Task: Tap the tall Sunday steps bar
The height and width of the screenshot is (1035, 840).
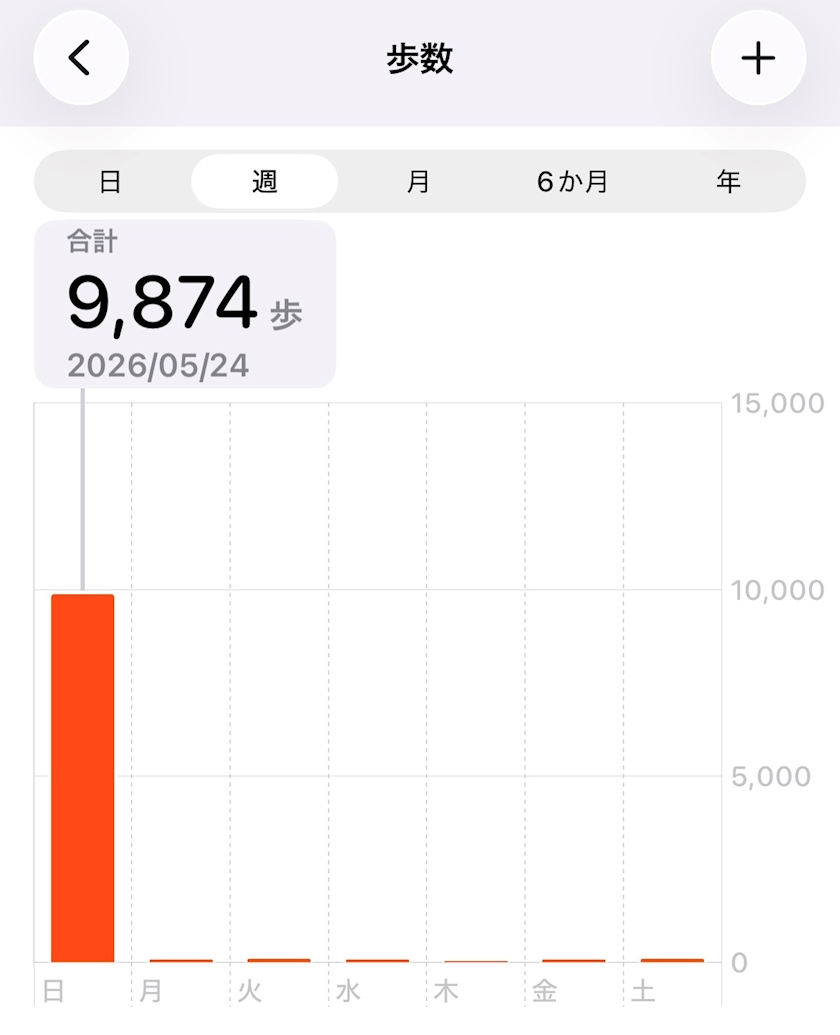Action: [x=82, y=778]
